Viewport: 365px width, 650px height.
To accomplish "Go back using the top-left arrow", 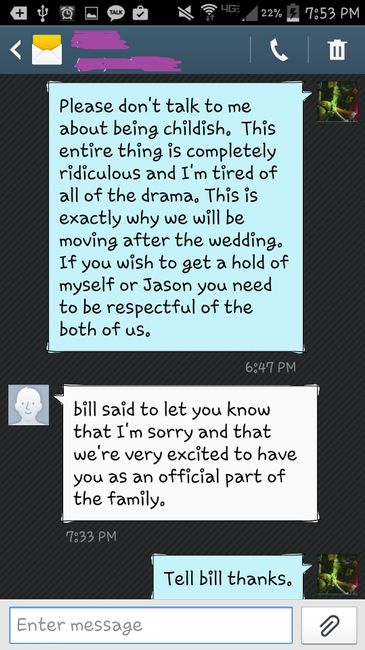I will click(x=15, y=50).
